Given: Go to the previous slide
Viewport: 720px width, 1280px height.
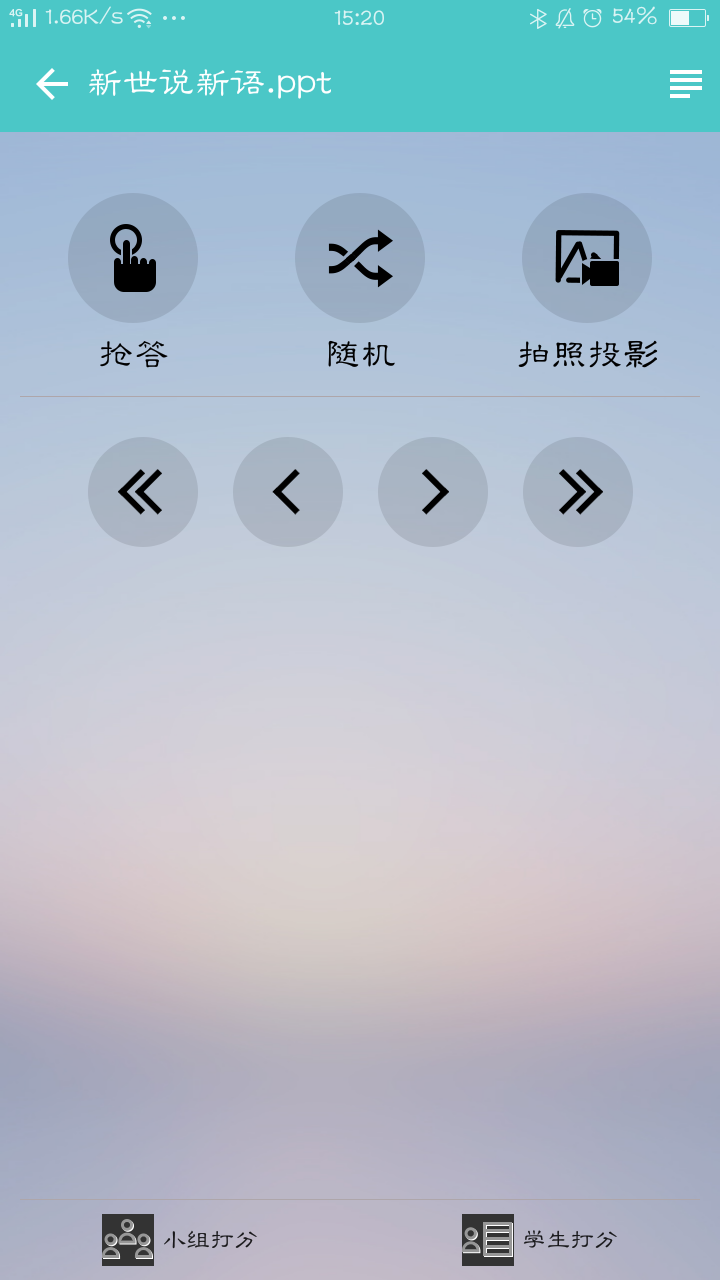Looking at the screenshot, I should pos(288,492).
